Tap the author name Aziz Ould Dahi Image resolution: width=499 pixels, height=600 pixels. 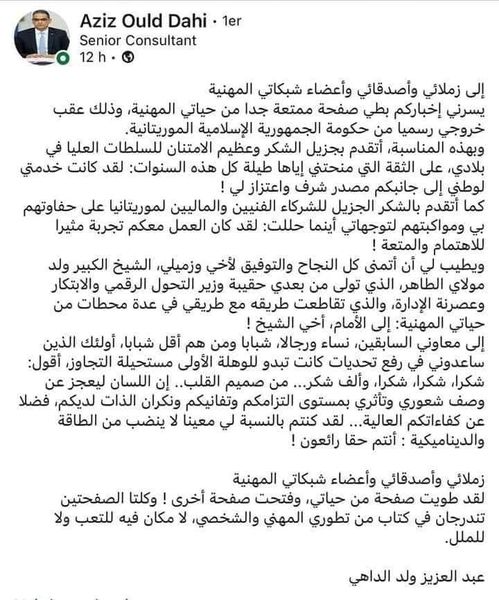coord(144,21)
